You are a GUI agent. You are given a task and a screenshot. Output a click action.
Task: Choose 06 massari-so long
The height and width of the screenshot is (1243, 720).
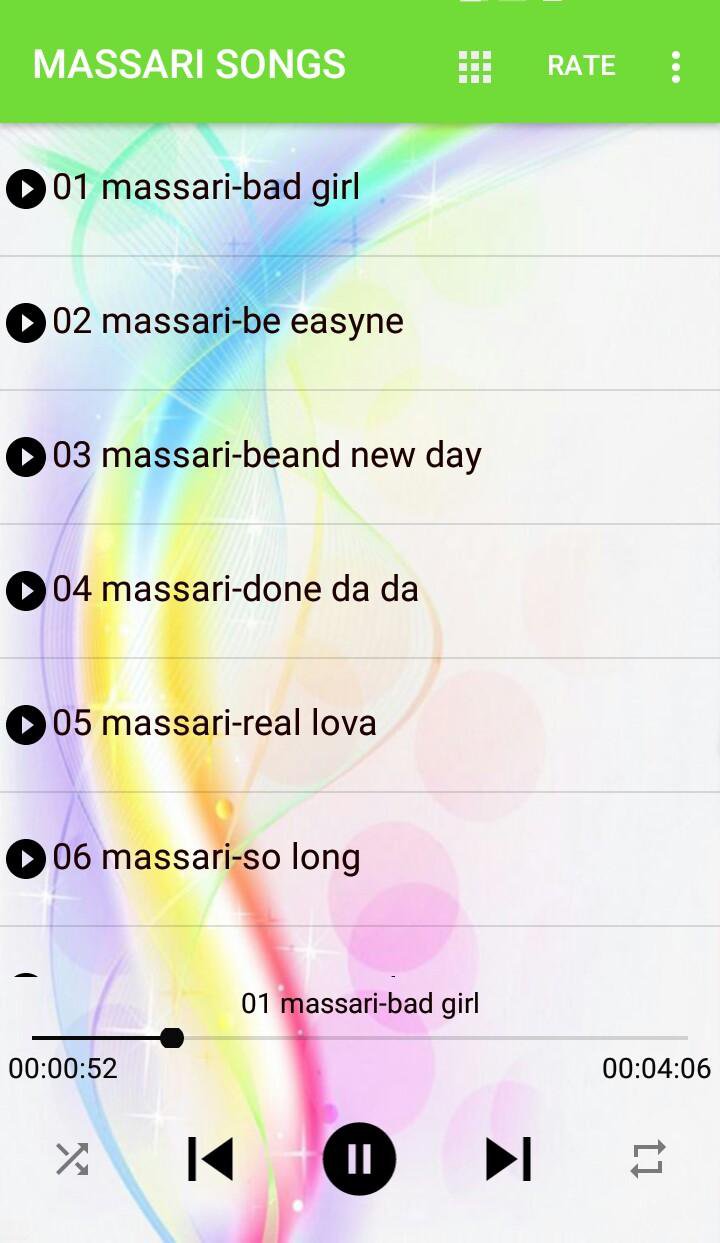(360, 859)
